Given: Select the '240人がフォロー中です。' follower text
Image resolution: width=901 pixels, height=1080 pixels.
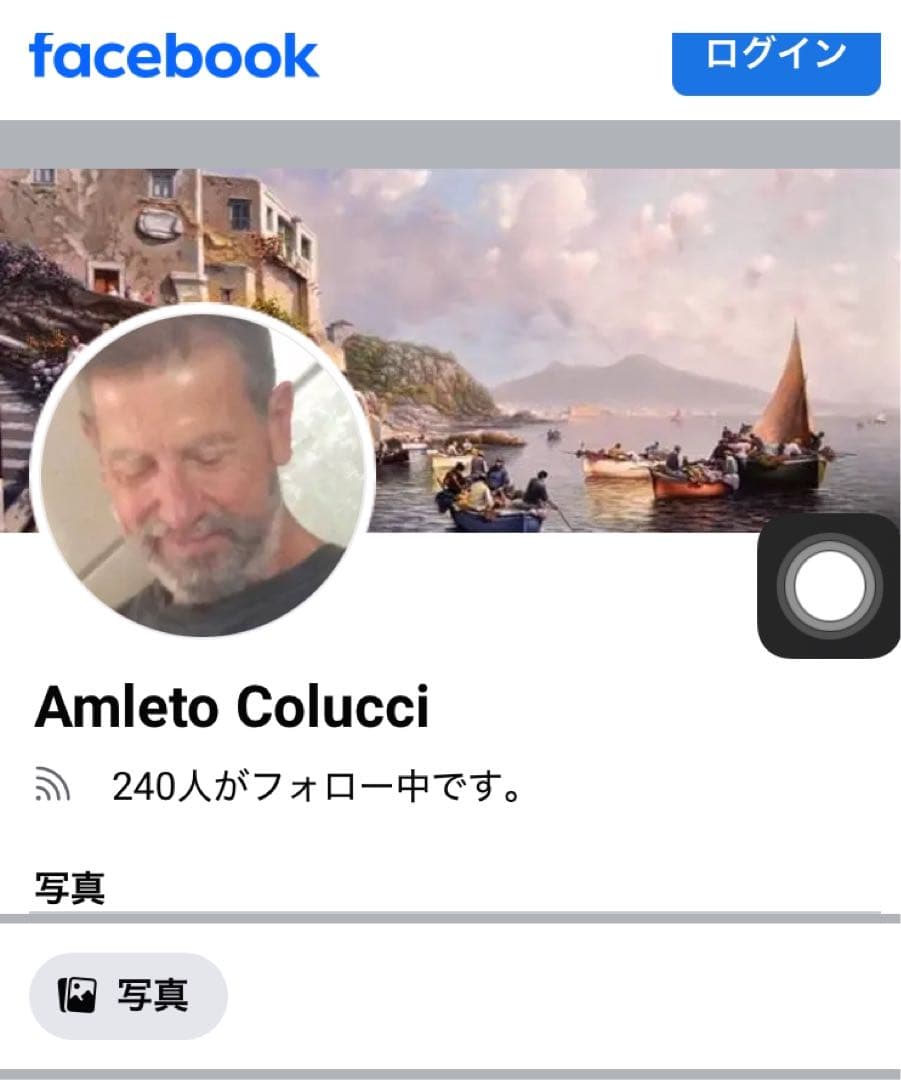Looking at the screenshot, I should pos(318,785).
